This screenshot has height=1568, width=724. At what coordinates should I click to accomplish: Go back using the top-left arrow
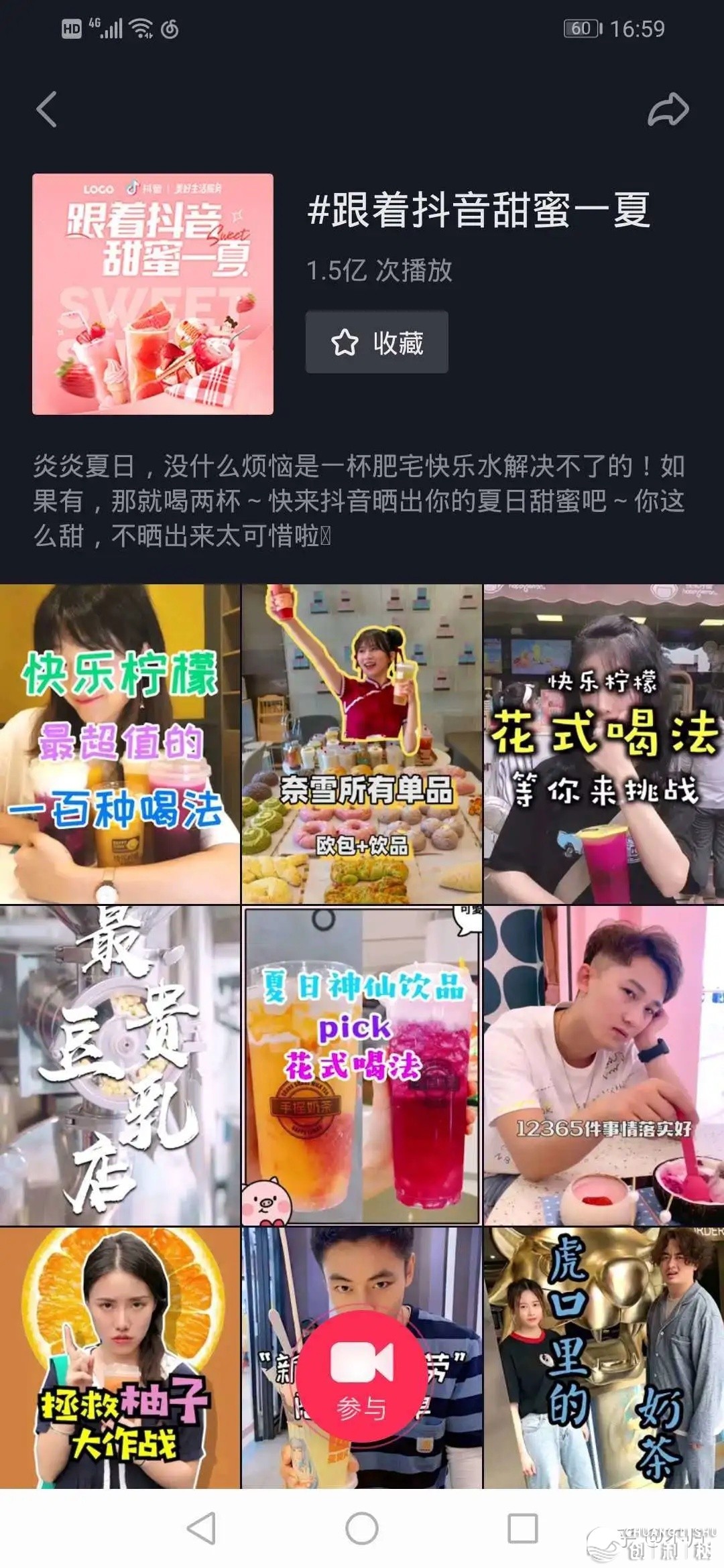pos(47,109)
